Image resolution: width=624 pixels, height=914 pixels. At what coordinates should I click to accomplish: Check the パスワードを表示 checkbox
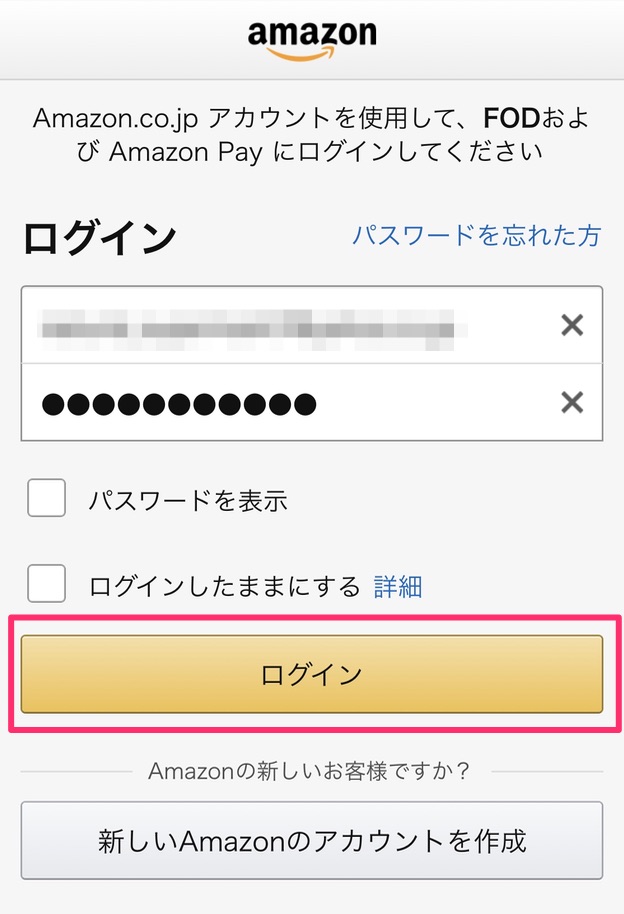[x=47, y=498]
